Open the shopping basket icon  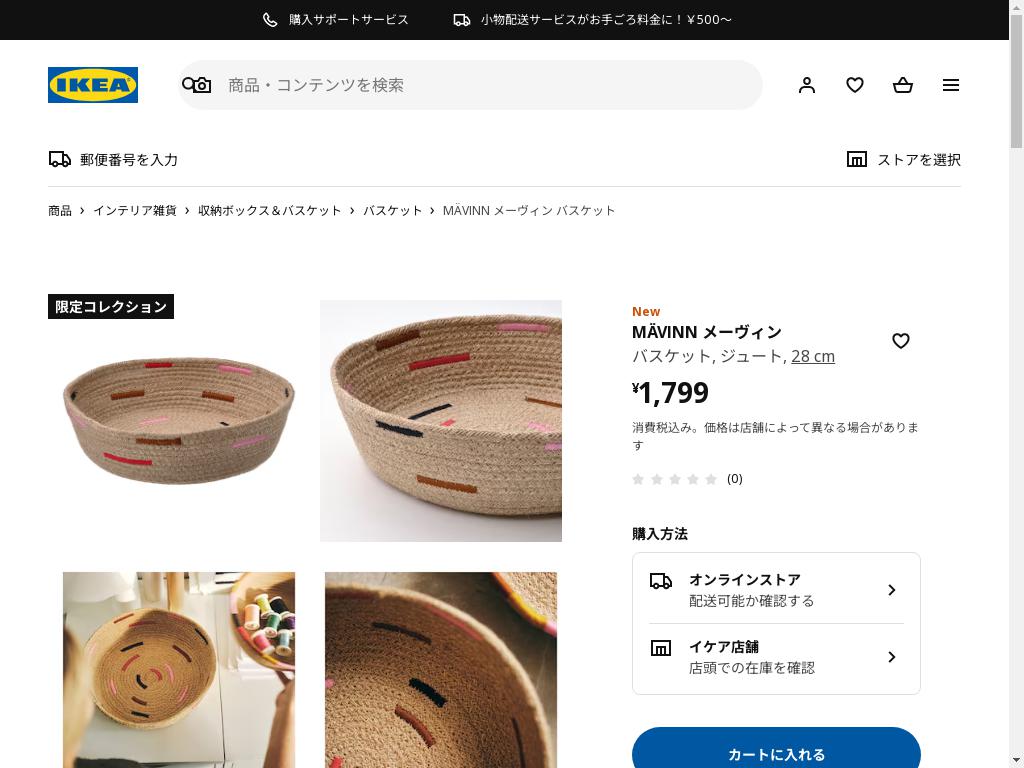pyautogui.click(x=903, y=85)
